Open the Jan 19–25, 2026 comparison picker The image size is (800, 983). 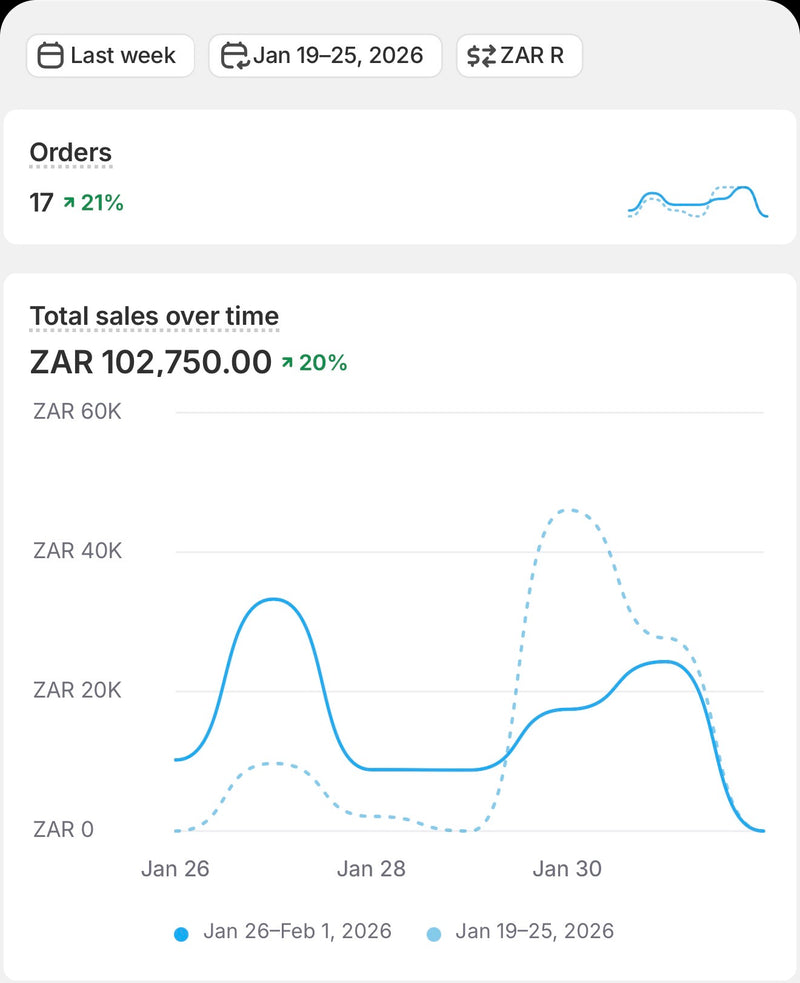[x=322, y=55]
